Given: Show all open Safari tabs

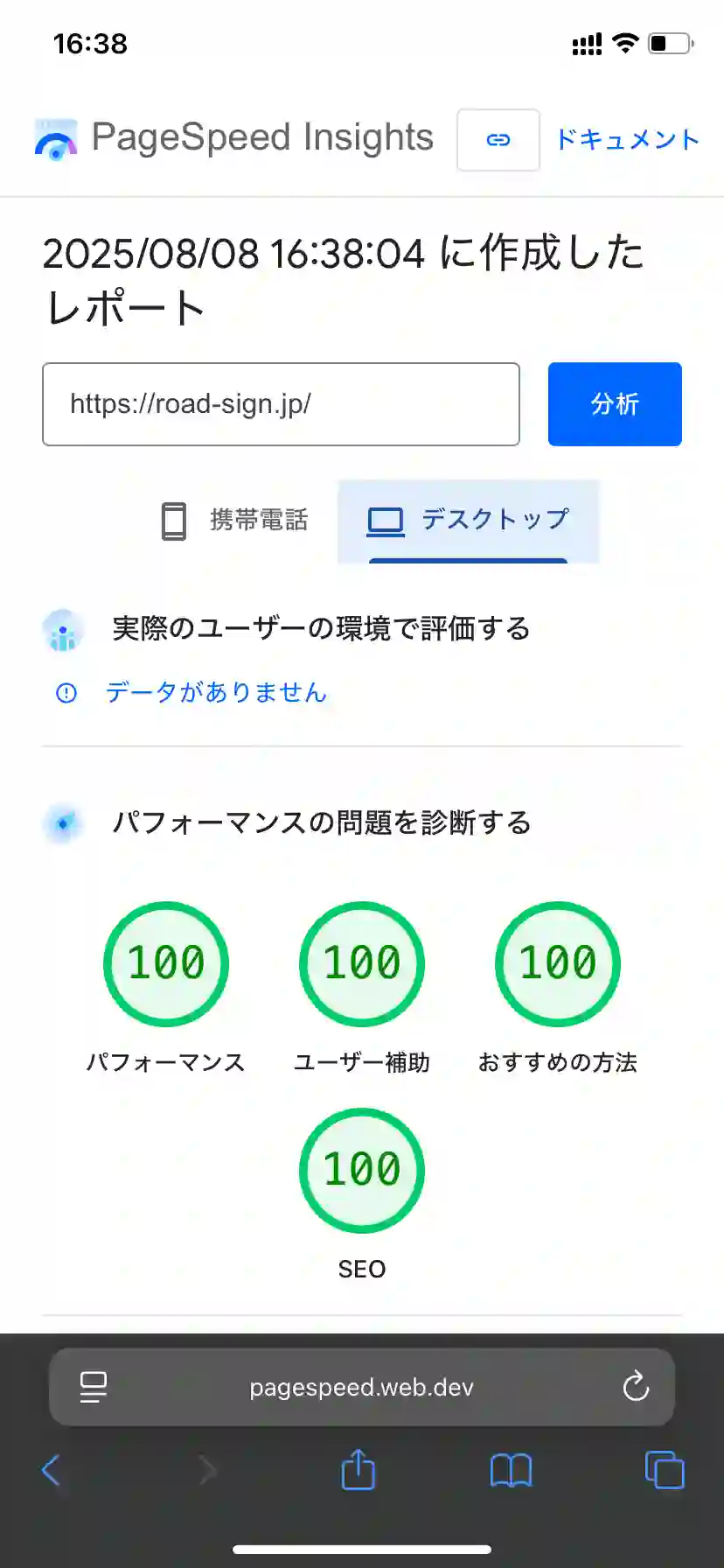Looking at the screenshot, I should (665, 1470).
